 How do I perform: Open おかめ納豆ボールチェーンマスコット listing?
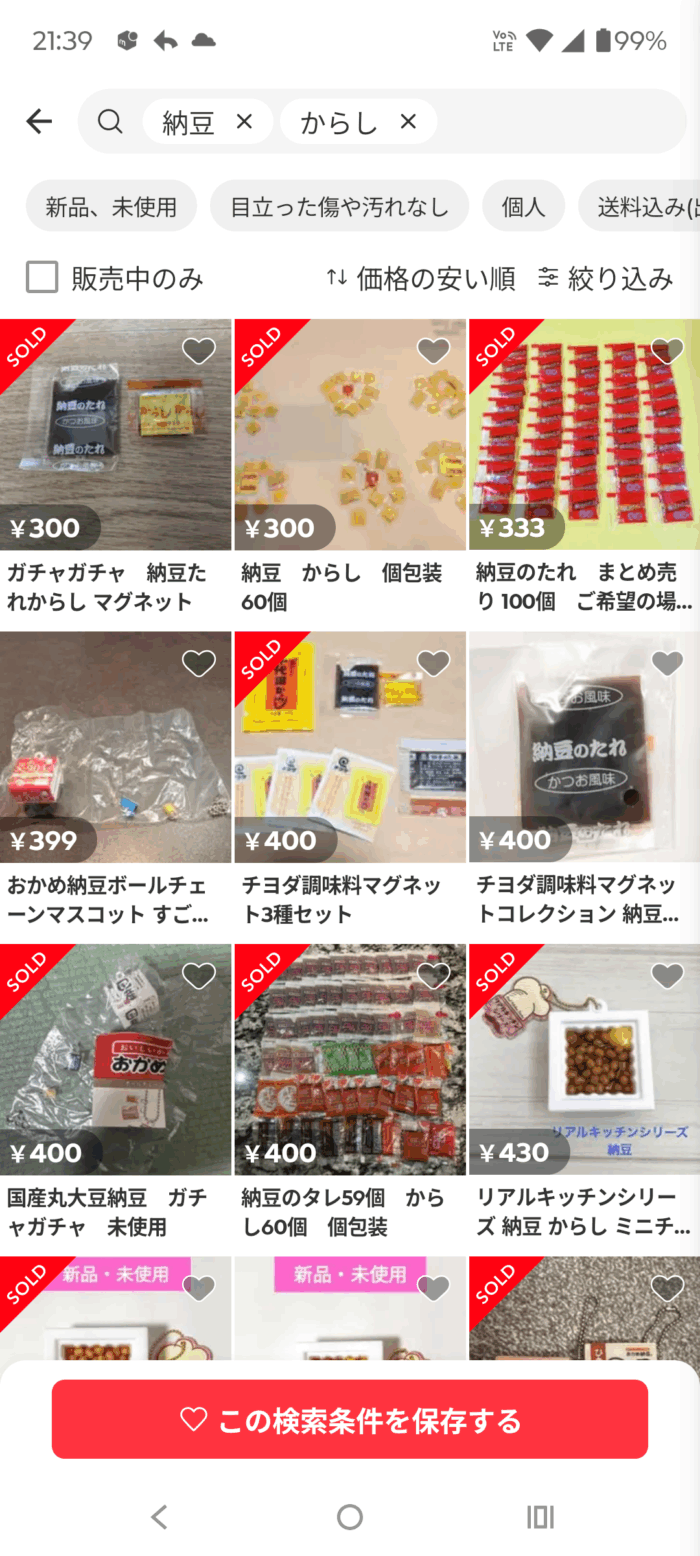(115, 747)
